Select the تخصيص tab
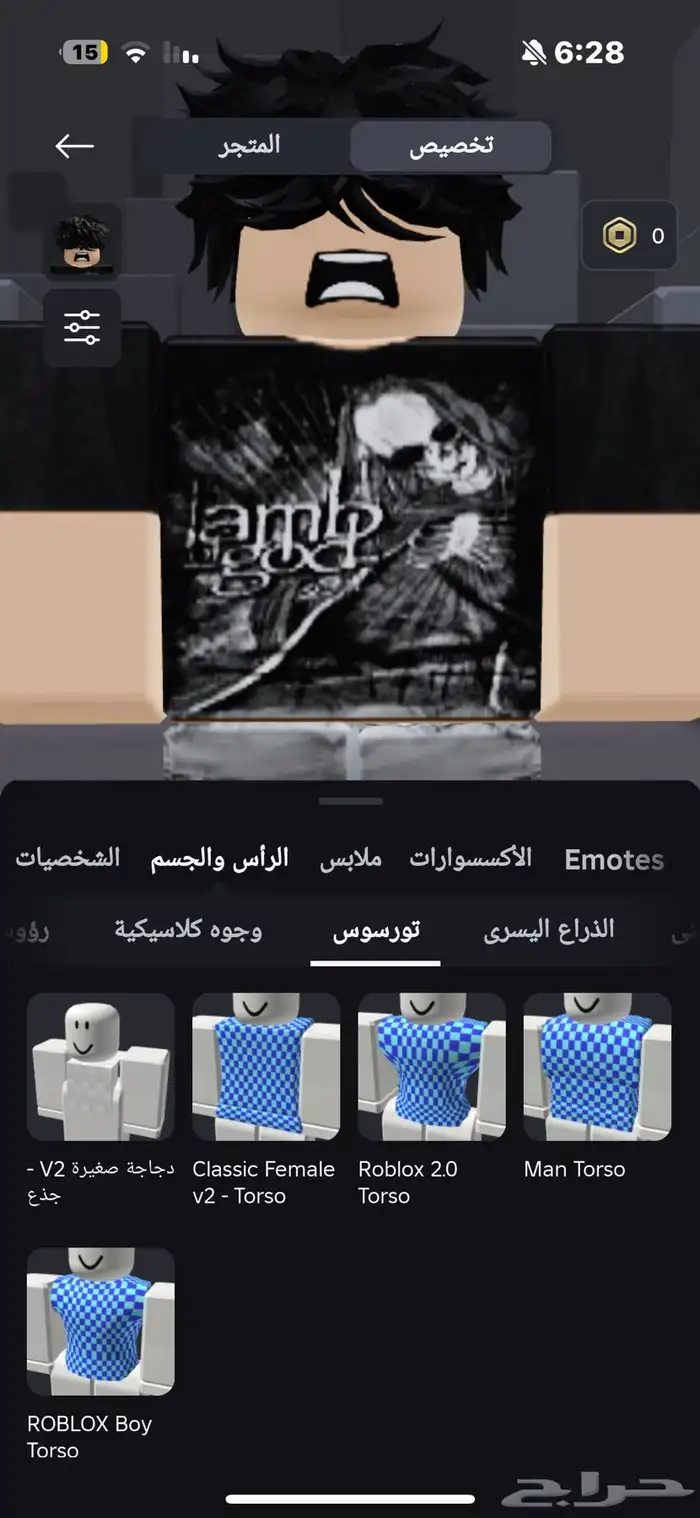 tap(451, 147)
